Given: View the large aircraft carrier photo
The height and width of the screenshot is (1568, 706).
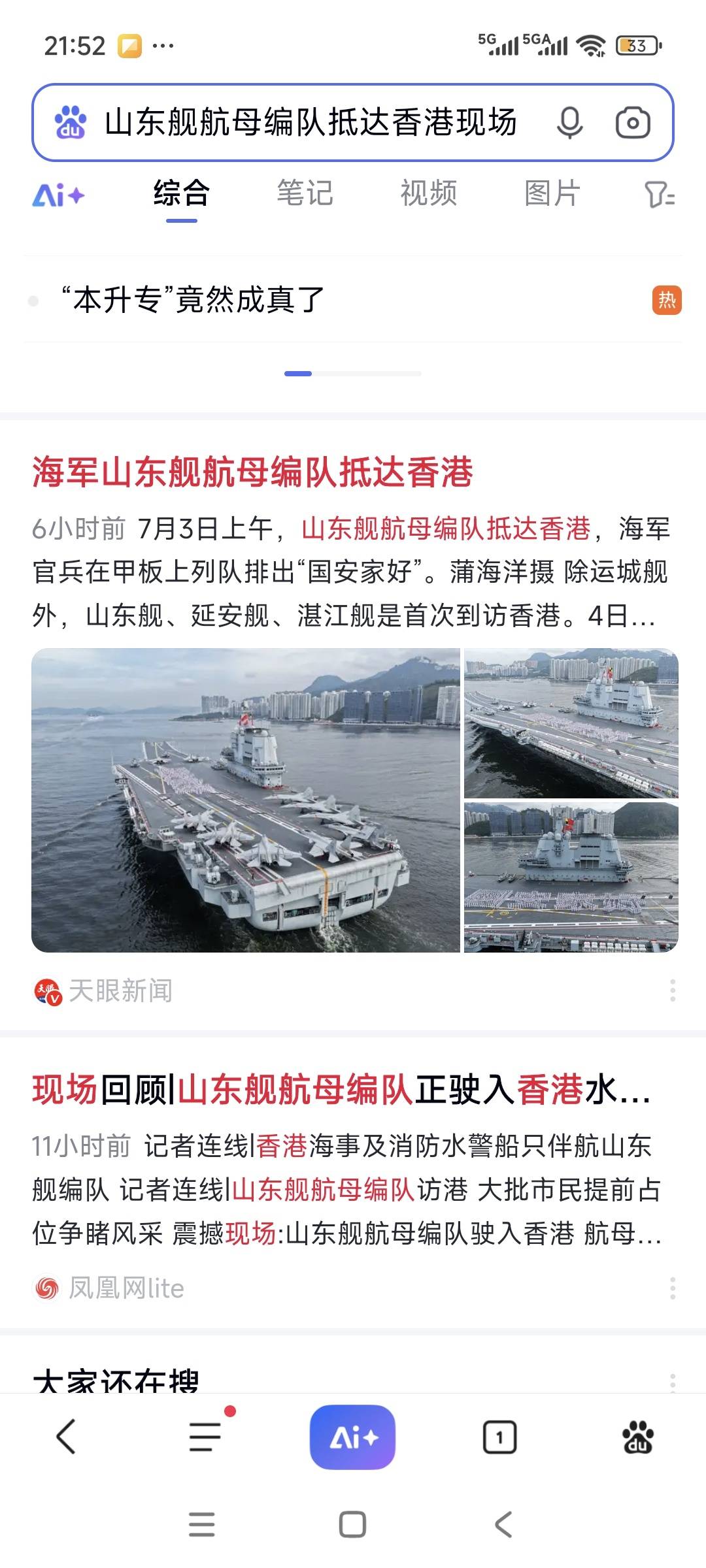Looking at the screenshot, I should click(x=246, y=800).
